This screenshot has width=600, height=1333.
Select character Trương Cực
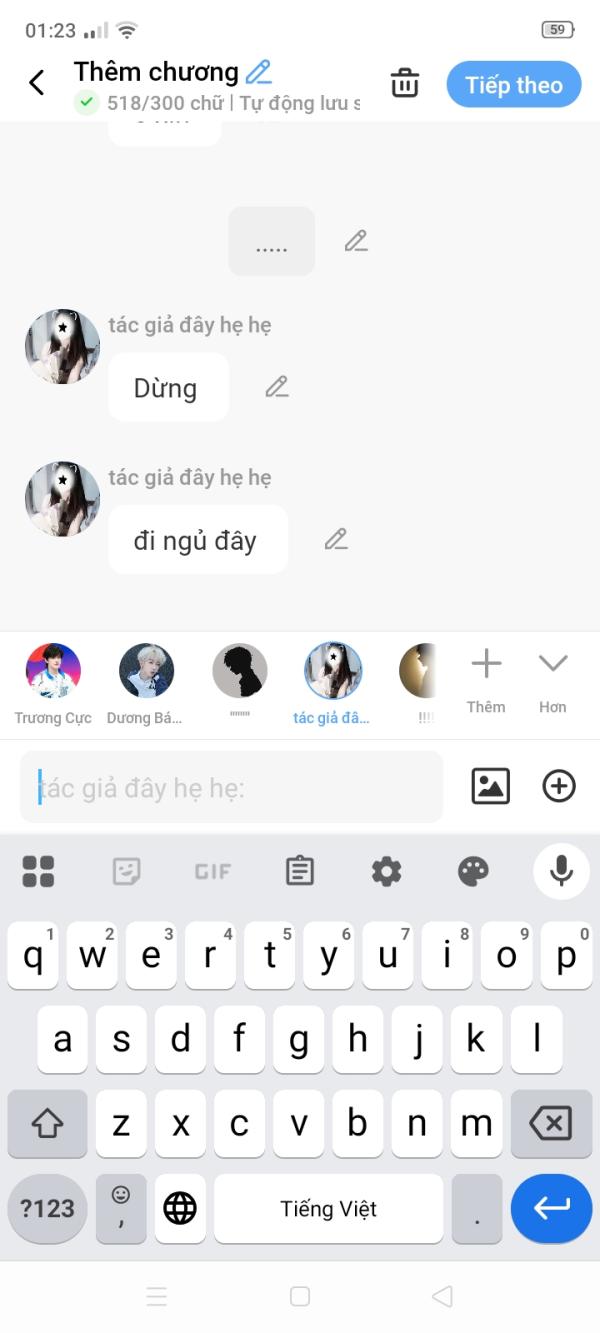click(x=53, y=685)
